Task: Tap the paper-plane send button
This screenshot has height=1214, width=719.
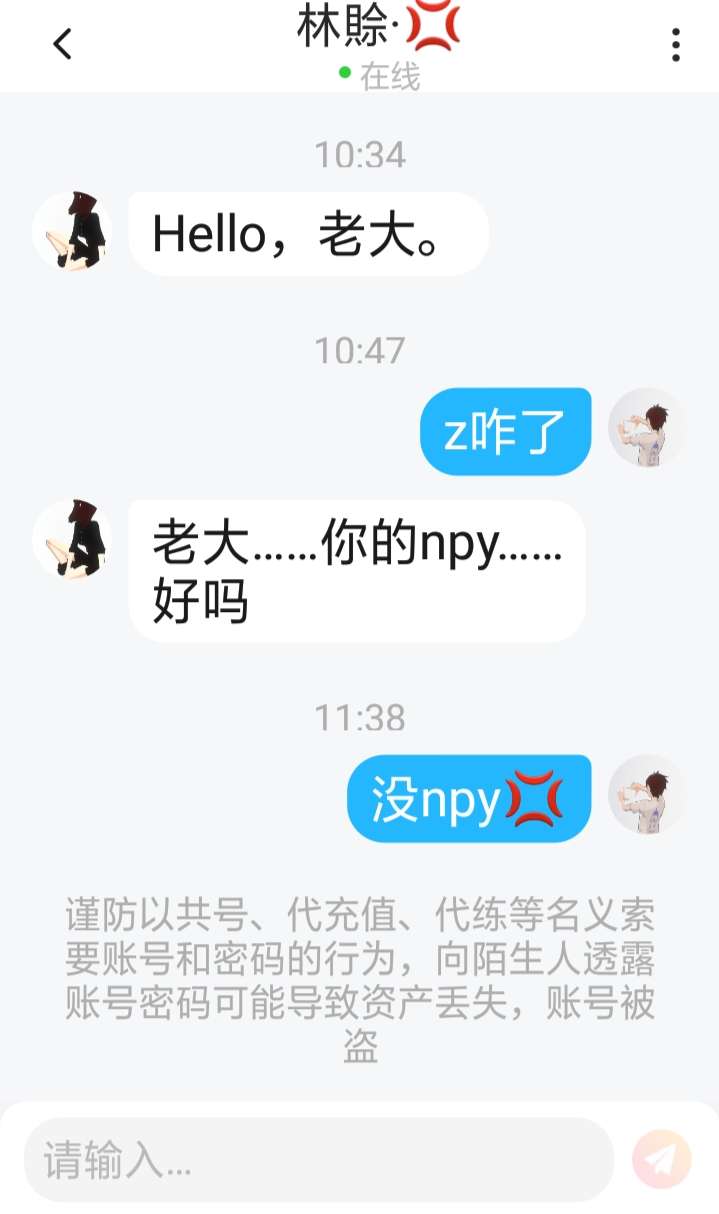Action: point(662,1159)
